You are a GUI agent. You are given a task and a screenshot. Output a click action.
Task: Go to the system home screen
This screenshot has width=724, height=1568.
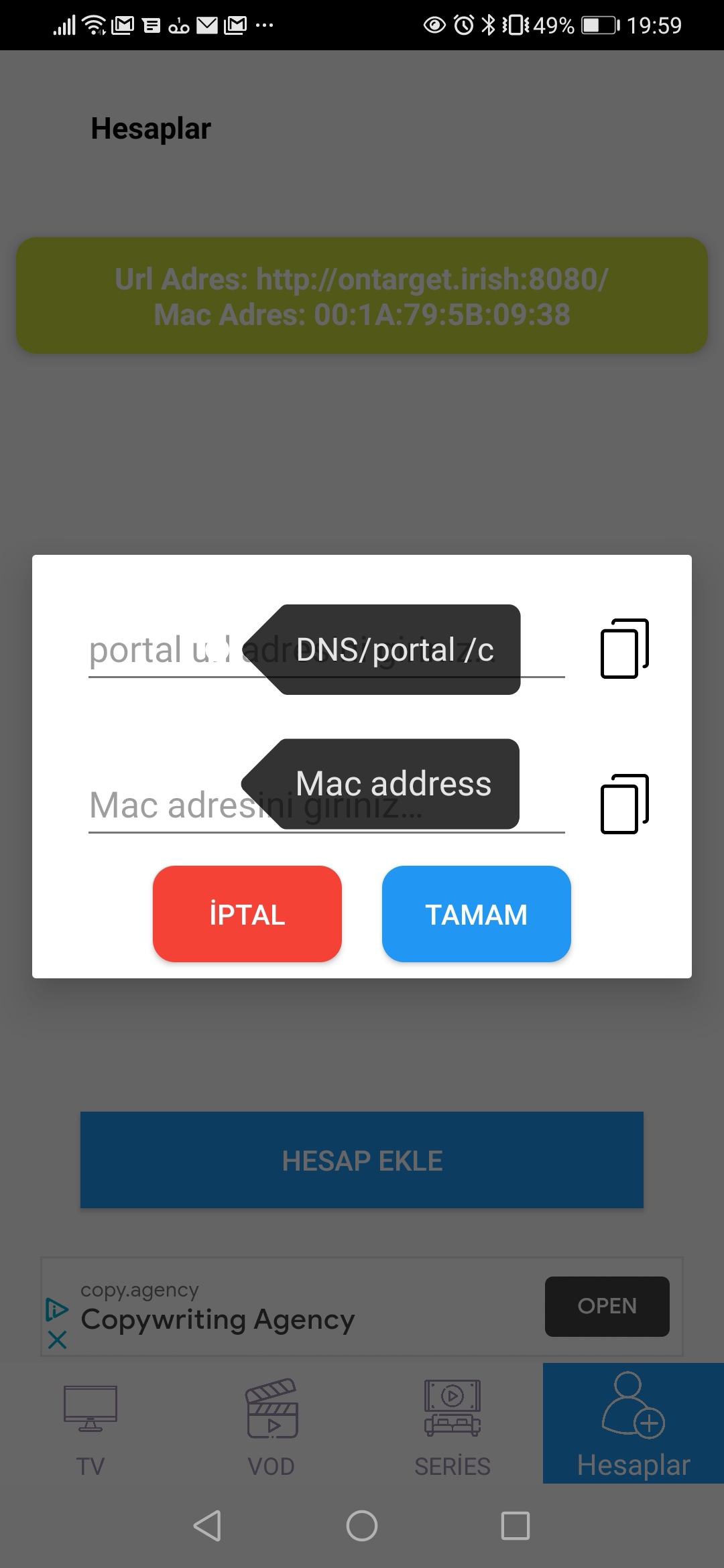pos(362,1526)
